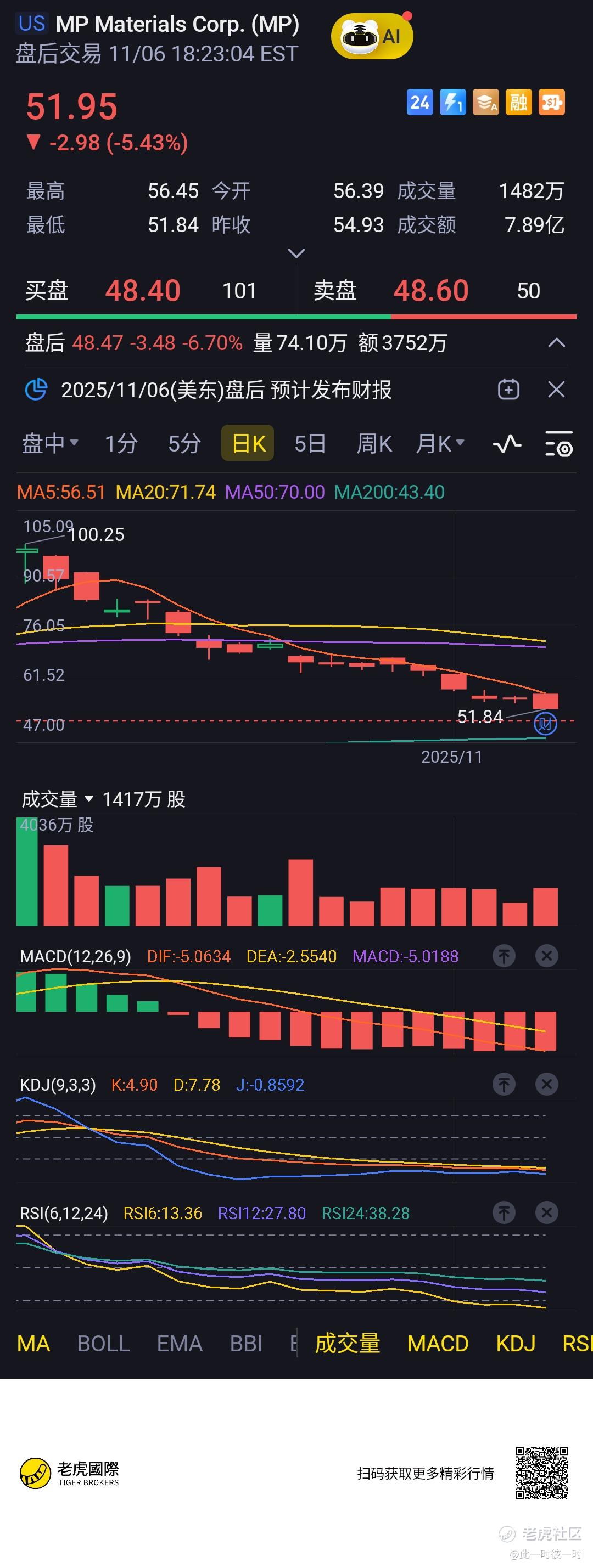Select the BOLL overlay indicator
The height and width of the screenshot is (1568, 593).
(x=104, y=1343)
